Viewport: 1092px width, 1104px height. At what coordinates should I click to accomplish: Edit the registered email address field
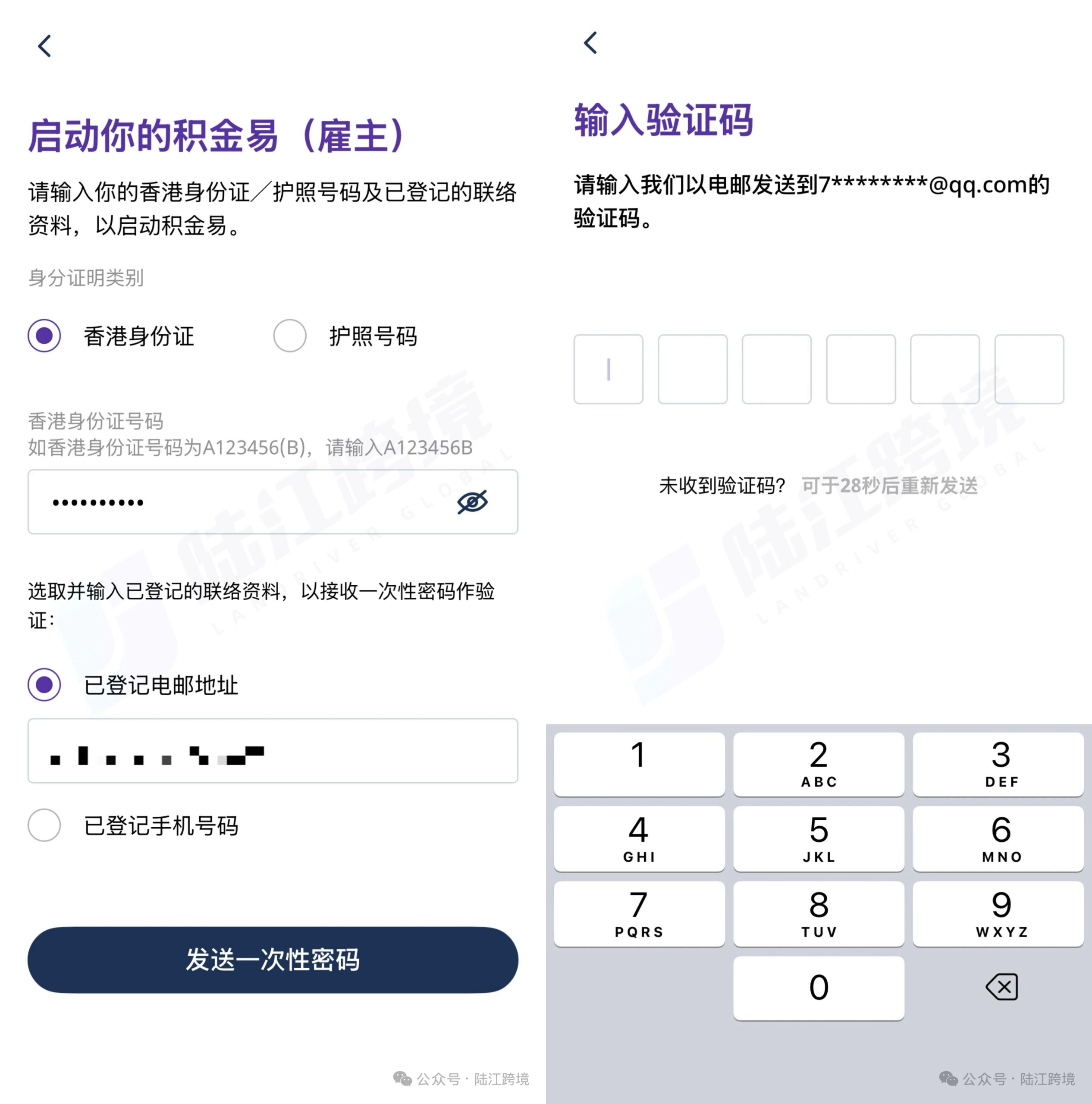273,751
